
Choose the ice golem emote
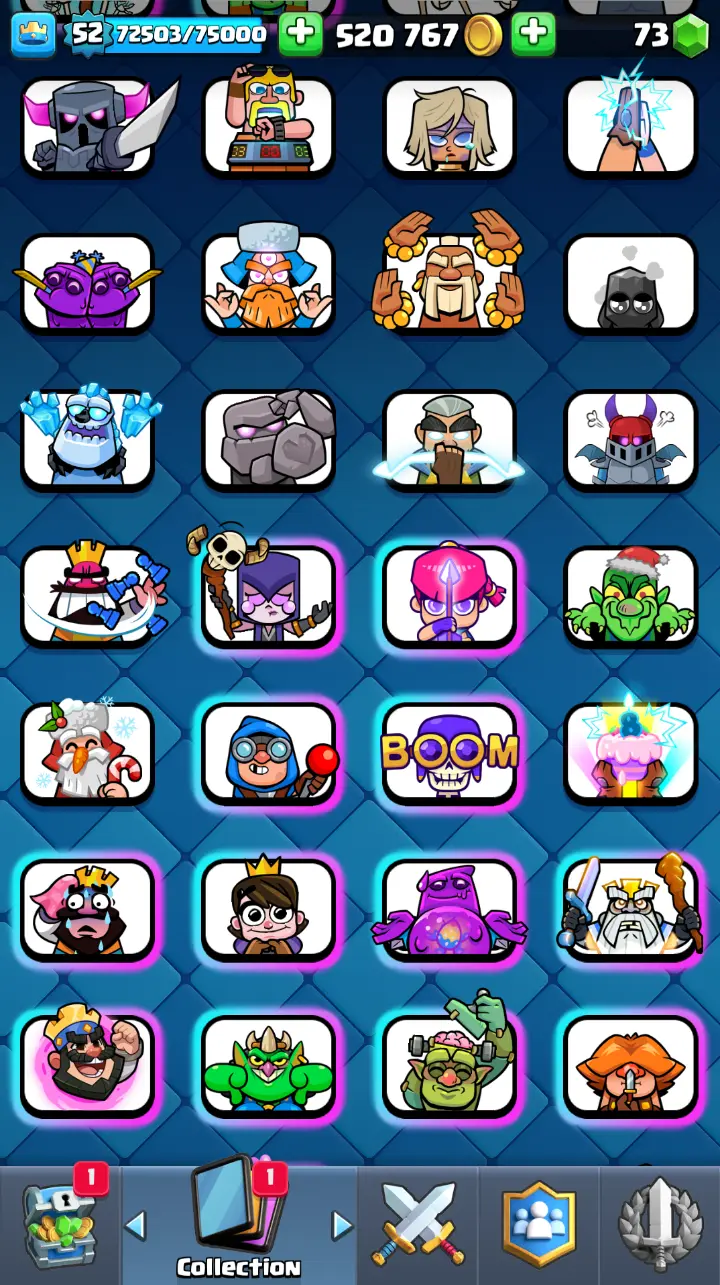pos(88,440)
